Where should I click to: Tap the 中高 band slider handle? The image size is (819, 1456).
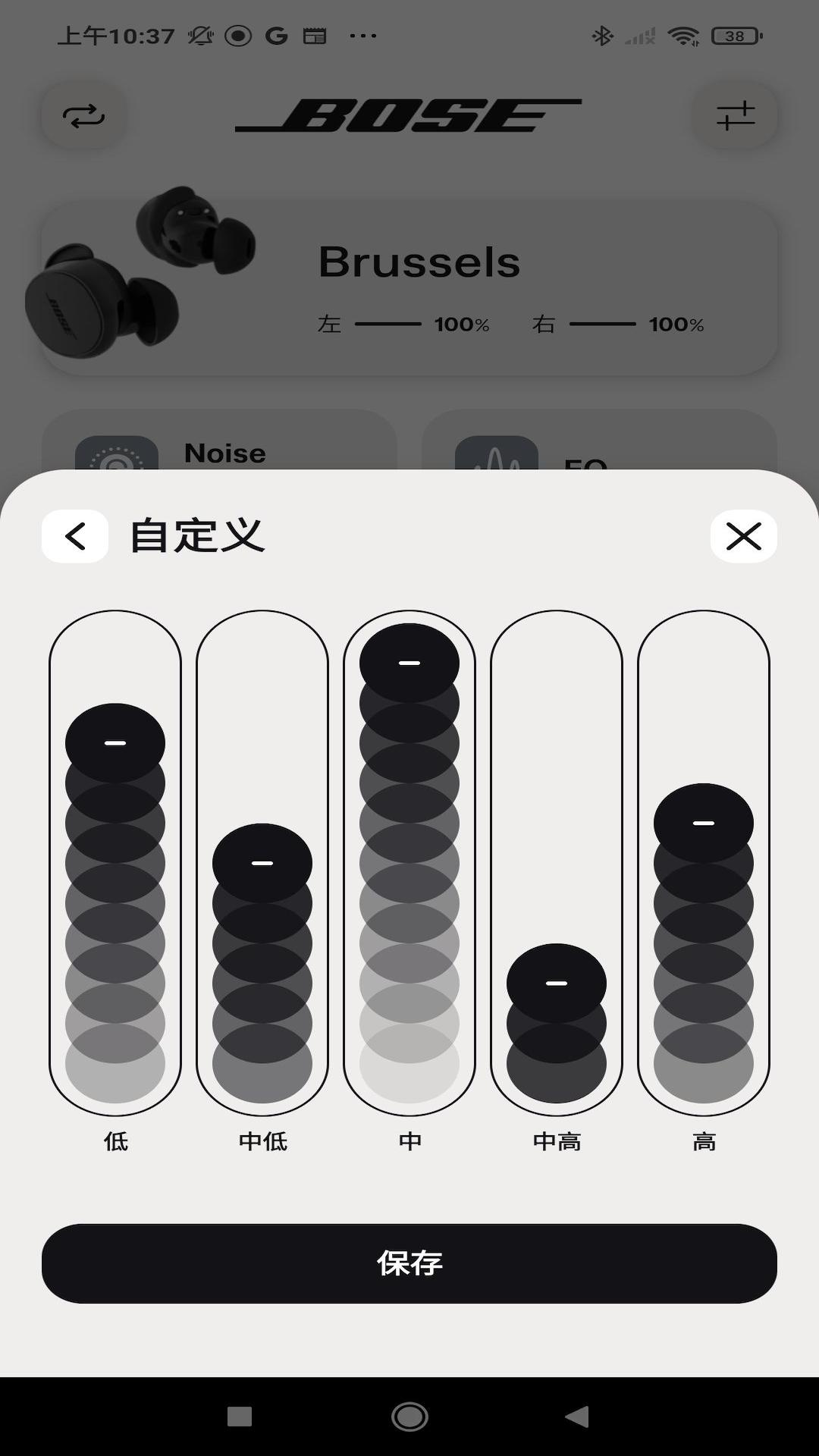tap(557, 983)
